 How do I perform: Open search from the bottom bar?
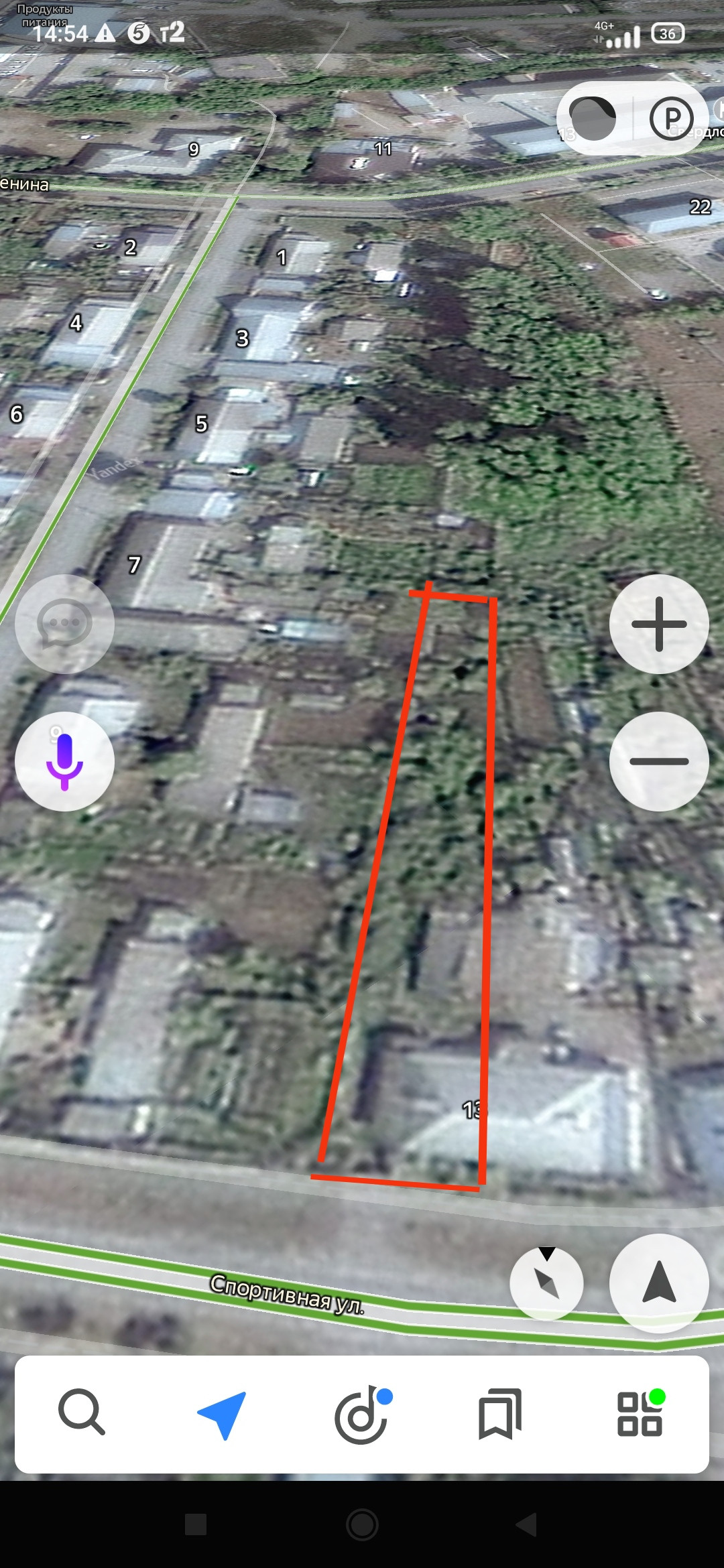(x=82, y=1413)
